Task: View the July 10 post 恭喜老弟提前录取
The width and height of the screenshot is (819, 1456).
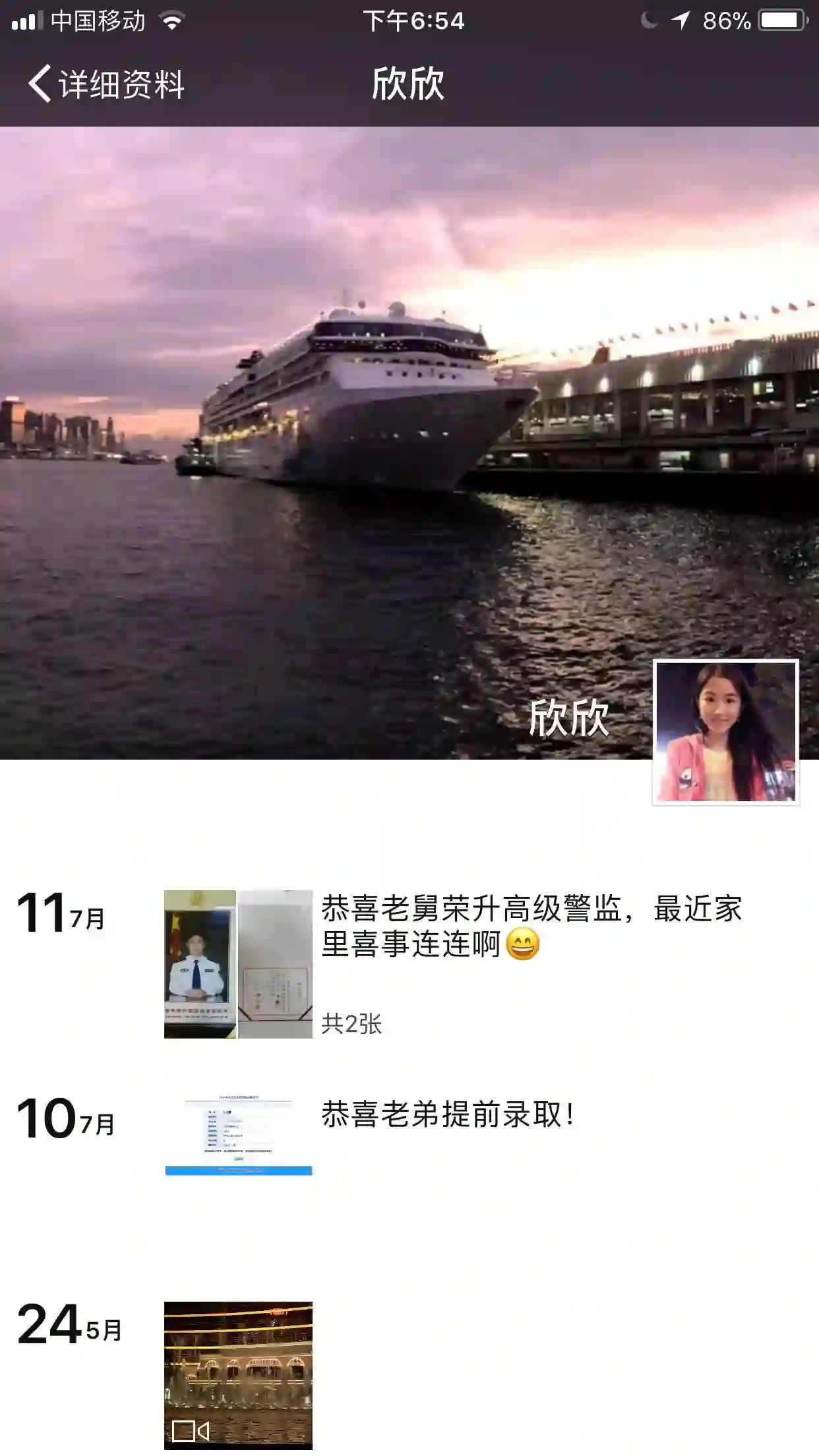Action: click(447, 1116)
